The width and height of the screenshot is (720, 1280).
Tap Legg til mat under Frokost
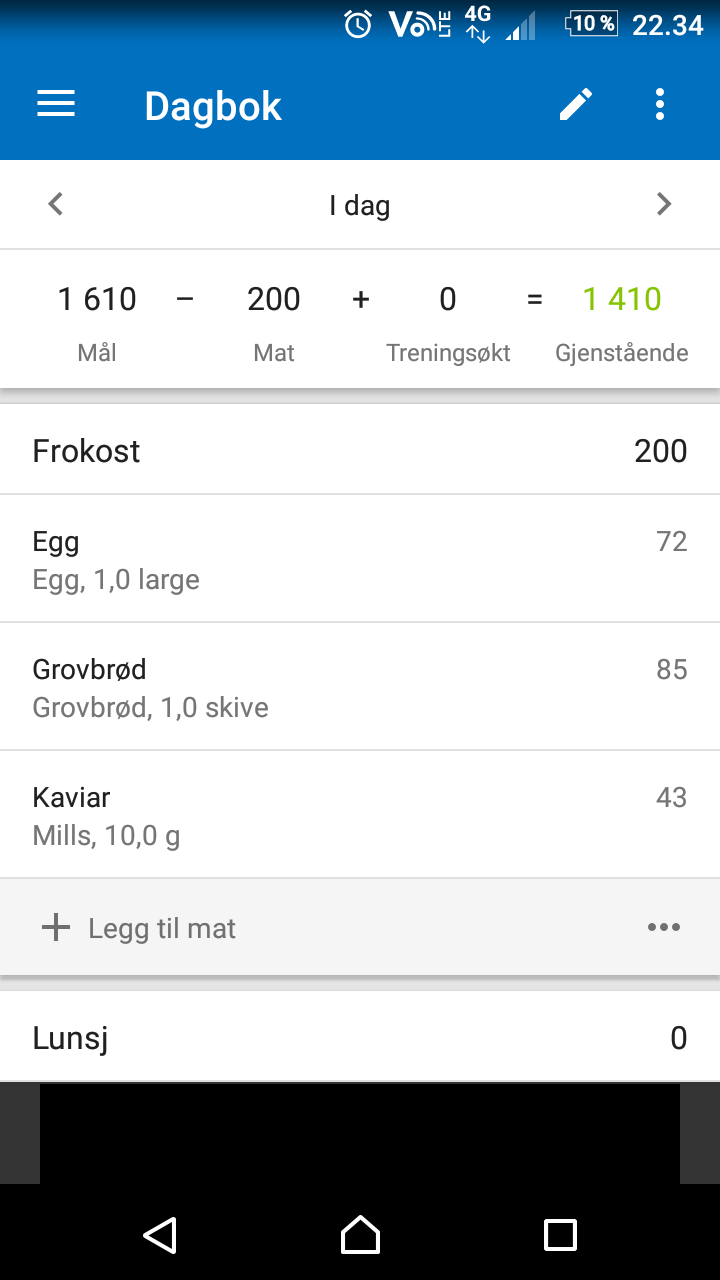(138, 928)
